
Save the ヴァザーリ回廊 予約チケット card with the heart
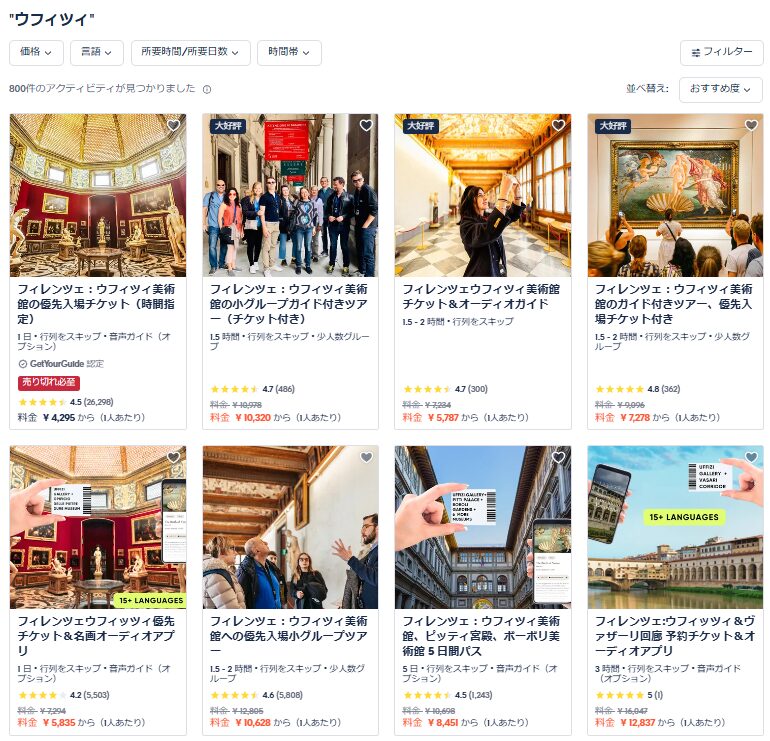(x=751, y=458)
